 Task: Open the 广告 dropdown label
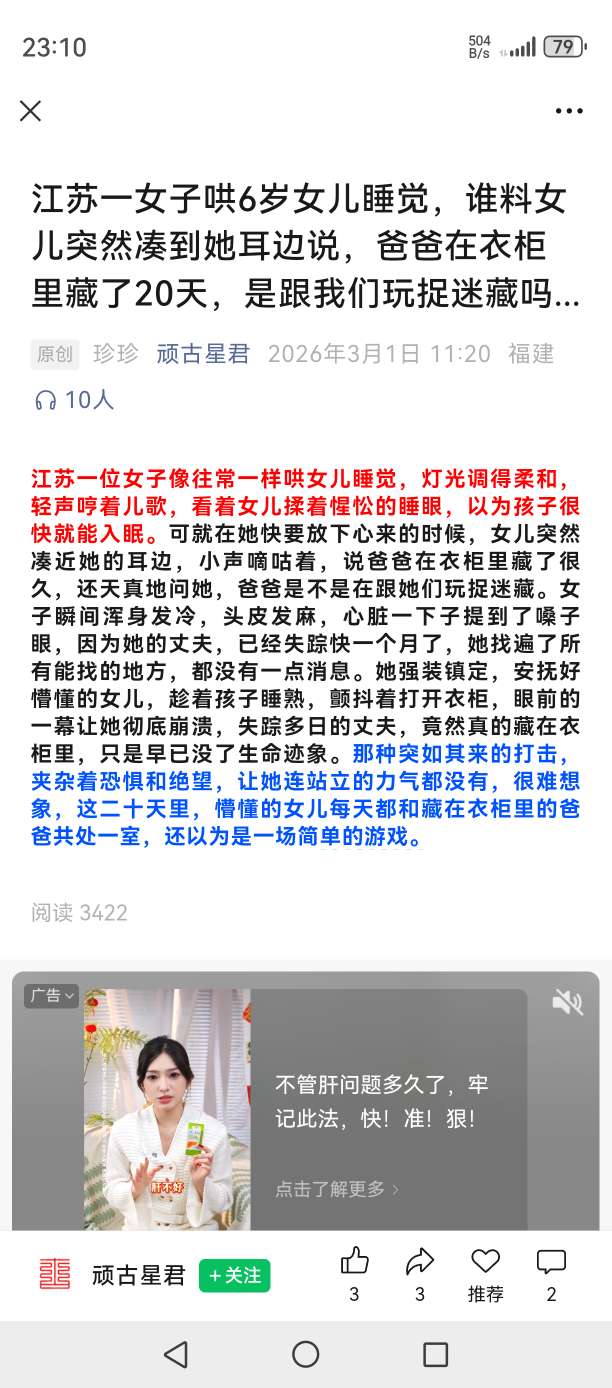(x=51, y=996)
